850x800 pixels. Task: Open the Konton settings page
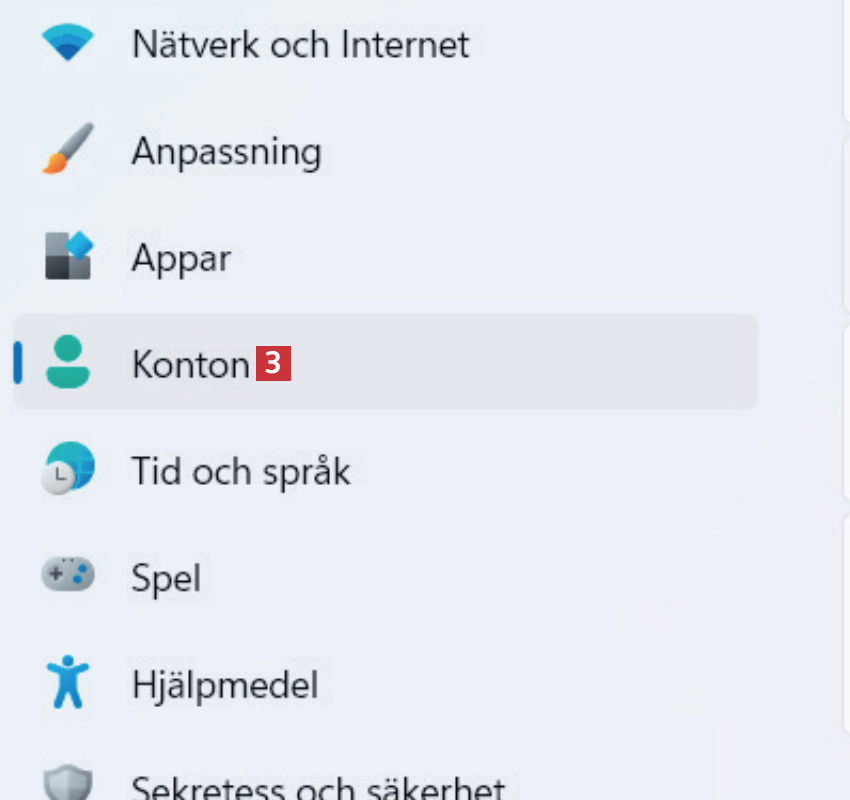[x=190, y=365]
